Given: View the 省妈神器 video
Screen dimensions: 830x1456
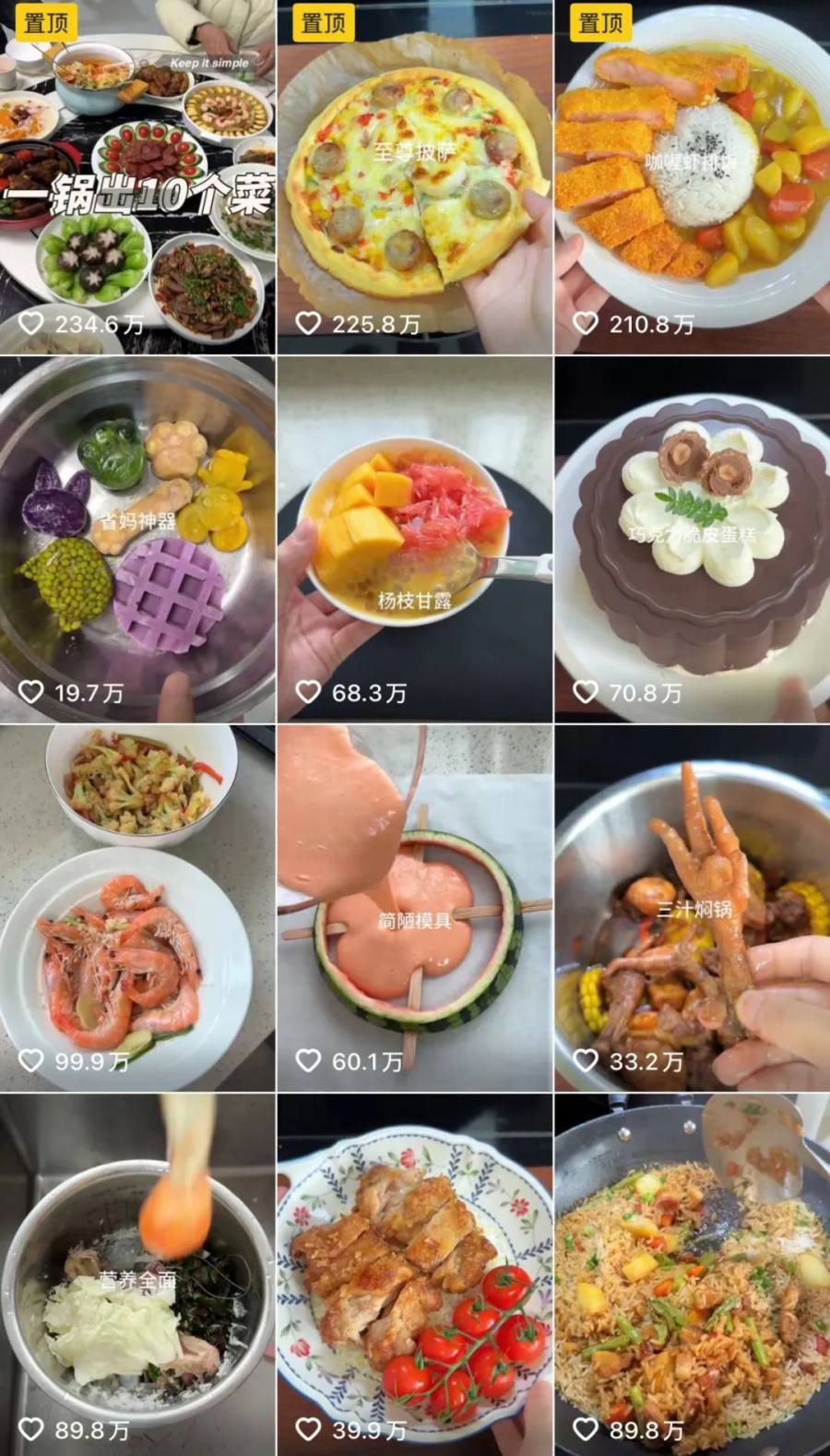Looking at the screenshot, I should [137, 539].
